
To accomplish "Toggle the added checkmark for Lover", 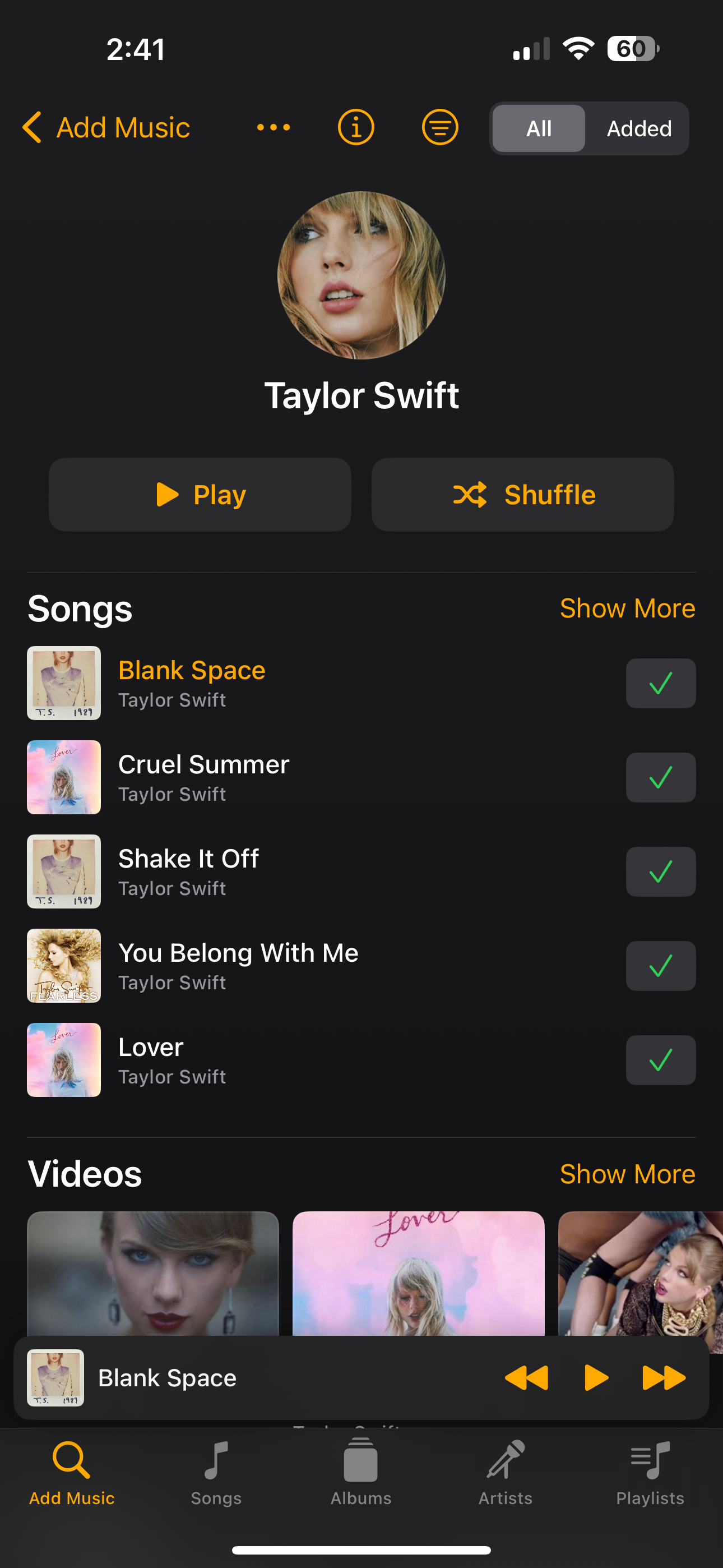I will 660,1060.
